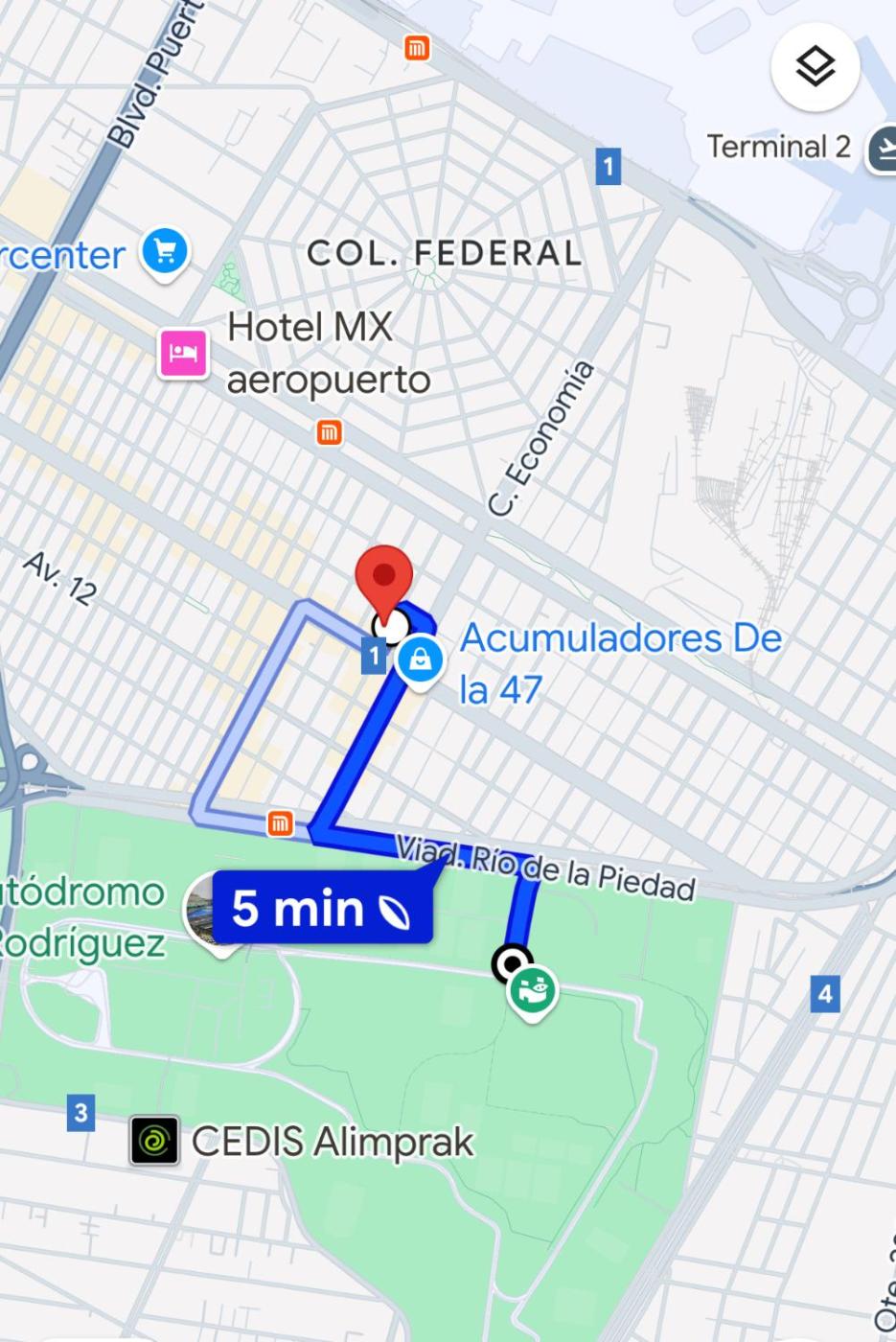This screenshot has width=896, height=1342.
Task: Select the metro station beside the 5 min route
Action: tap(280, 823)
